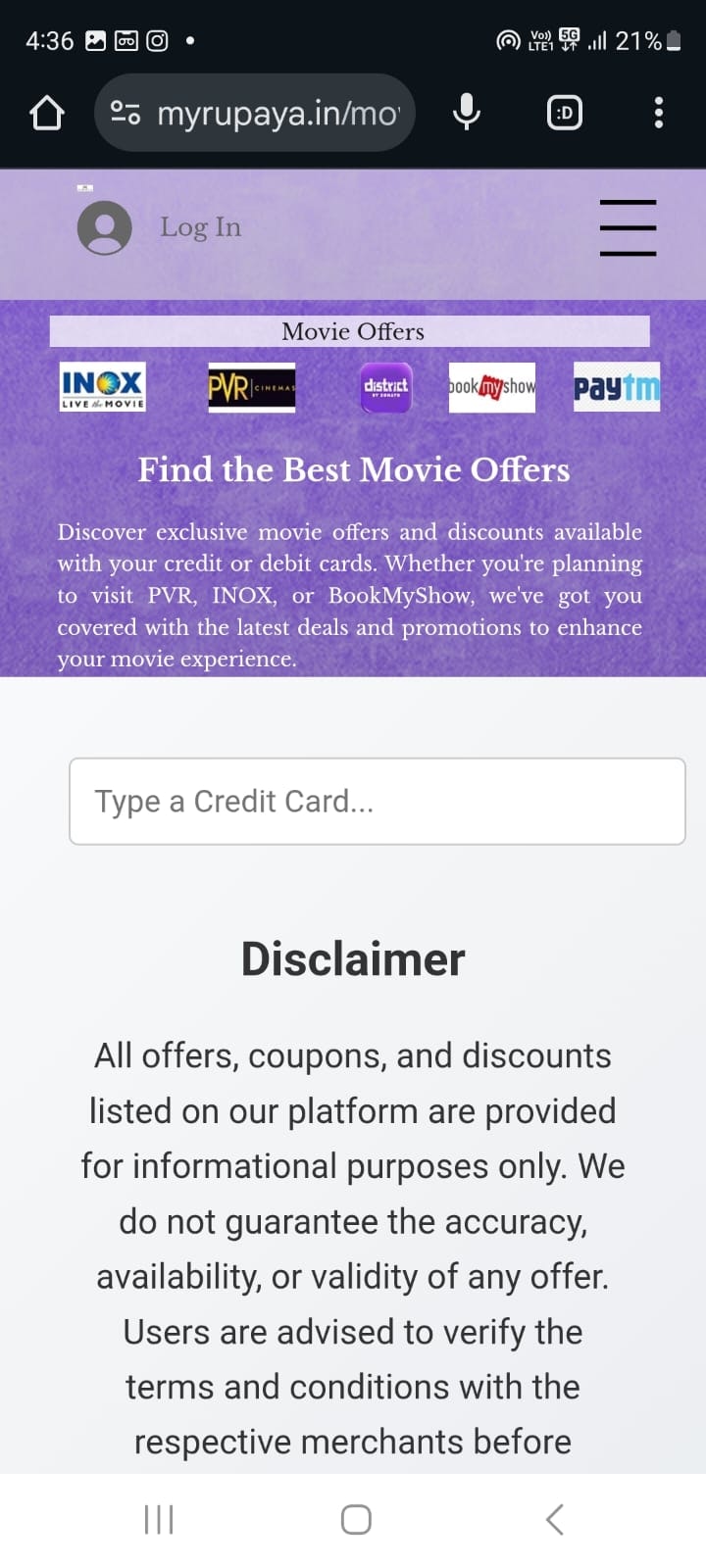This screenshot has height=1568, width=706.
Task: Open BookMyShow movie offers
Action: (x=492, y=387)
